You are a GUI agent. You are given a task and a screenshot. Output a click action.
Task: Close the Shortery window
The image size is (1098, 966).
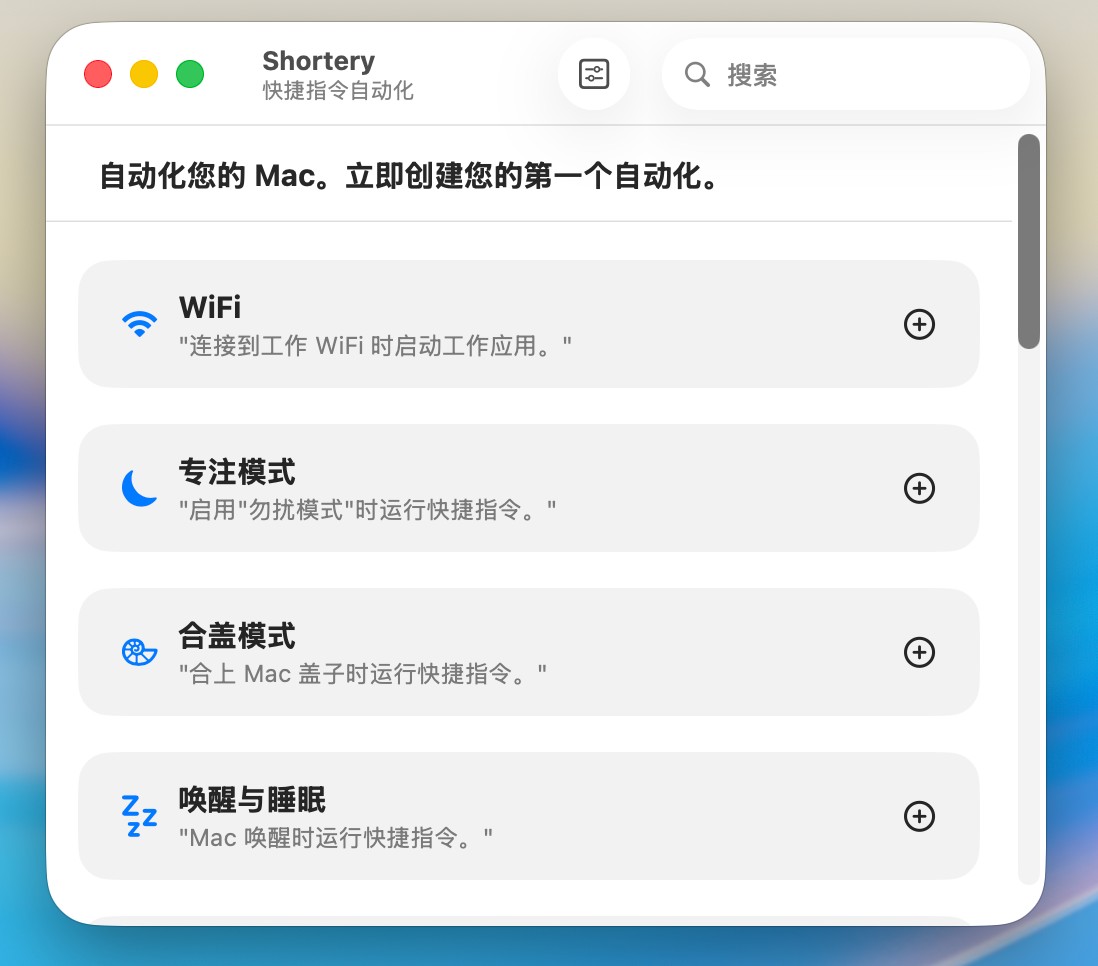click(98, 74)
